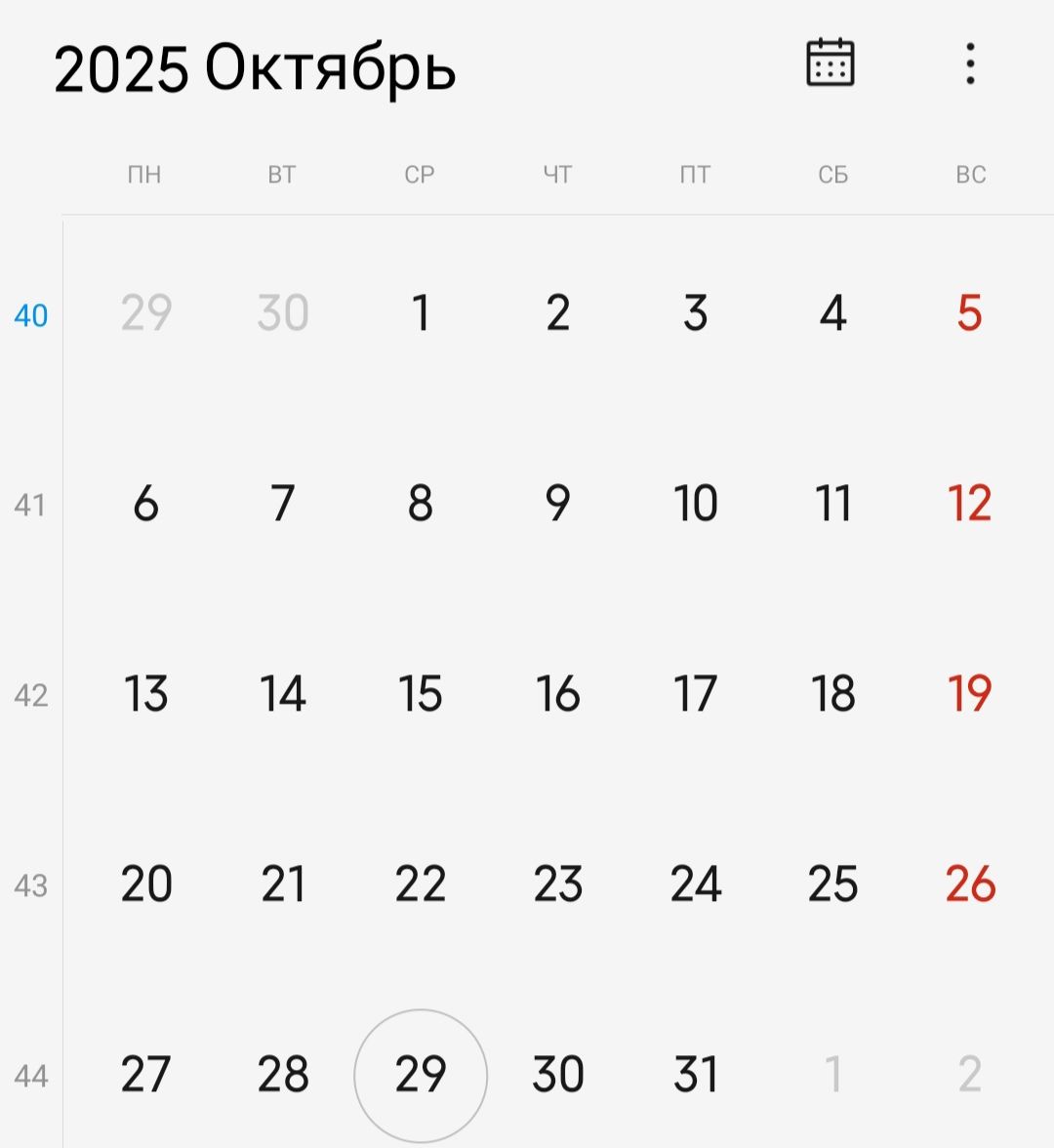The width and height of the screenshot is (1054, 1148).
Task: Choose Sunday, October 26
Action: pos(969,884)
